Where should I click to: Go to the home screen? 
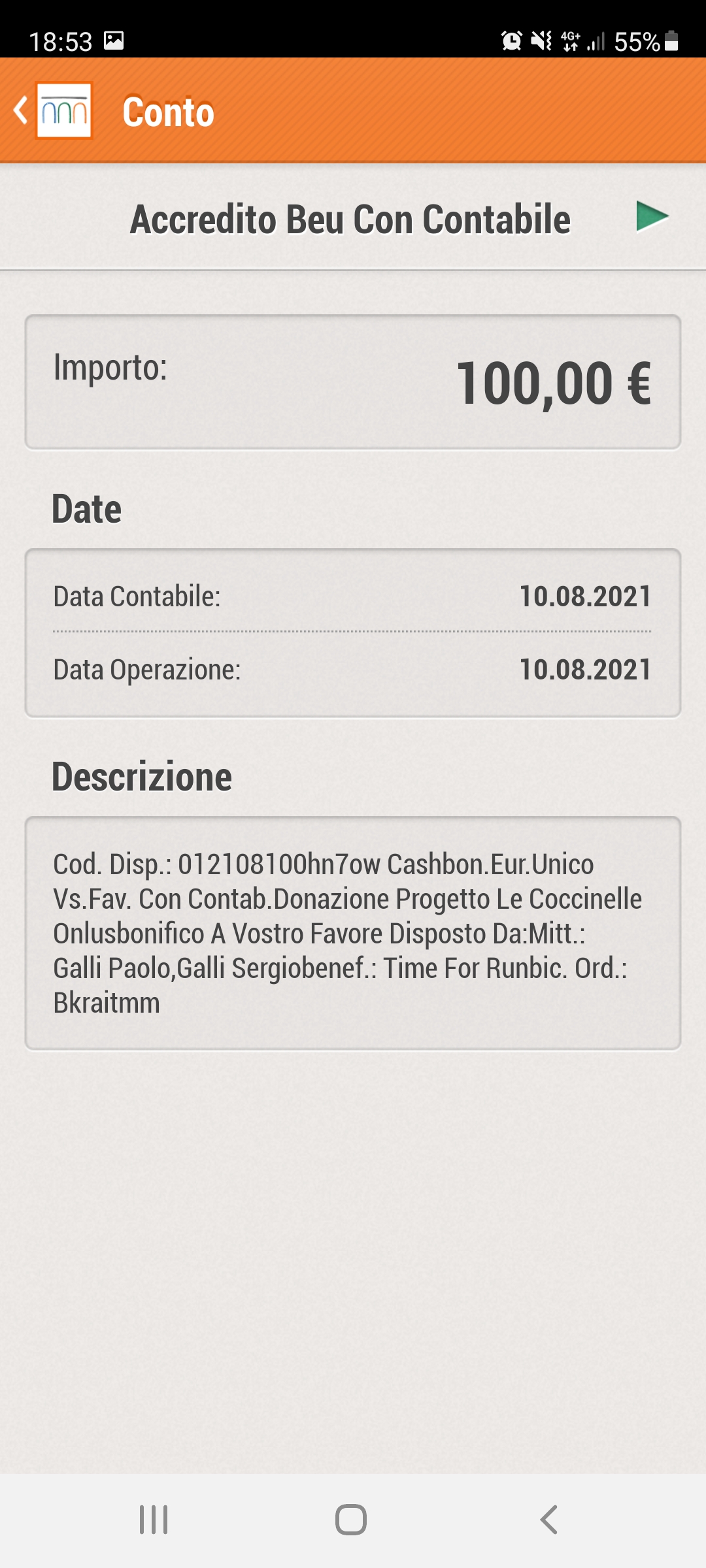point(351,1520)
